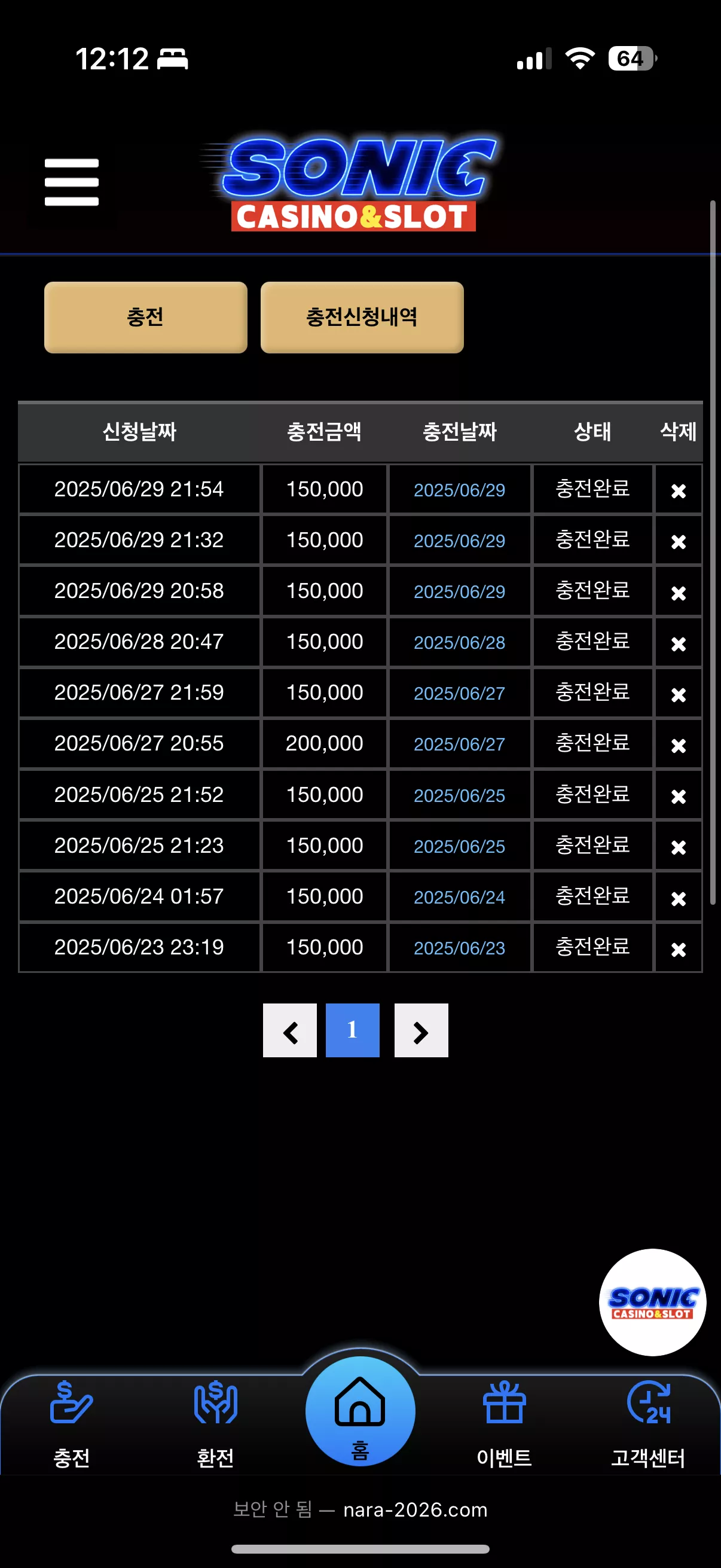Delete the 2025/06/29 21:54 charge record

tap(679, 490)
